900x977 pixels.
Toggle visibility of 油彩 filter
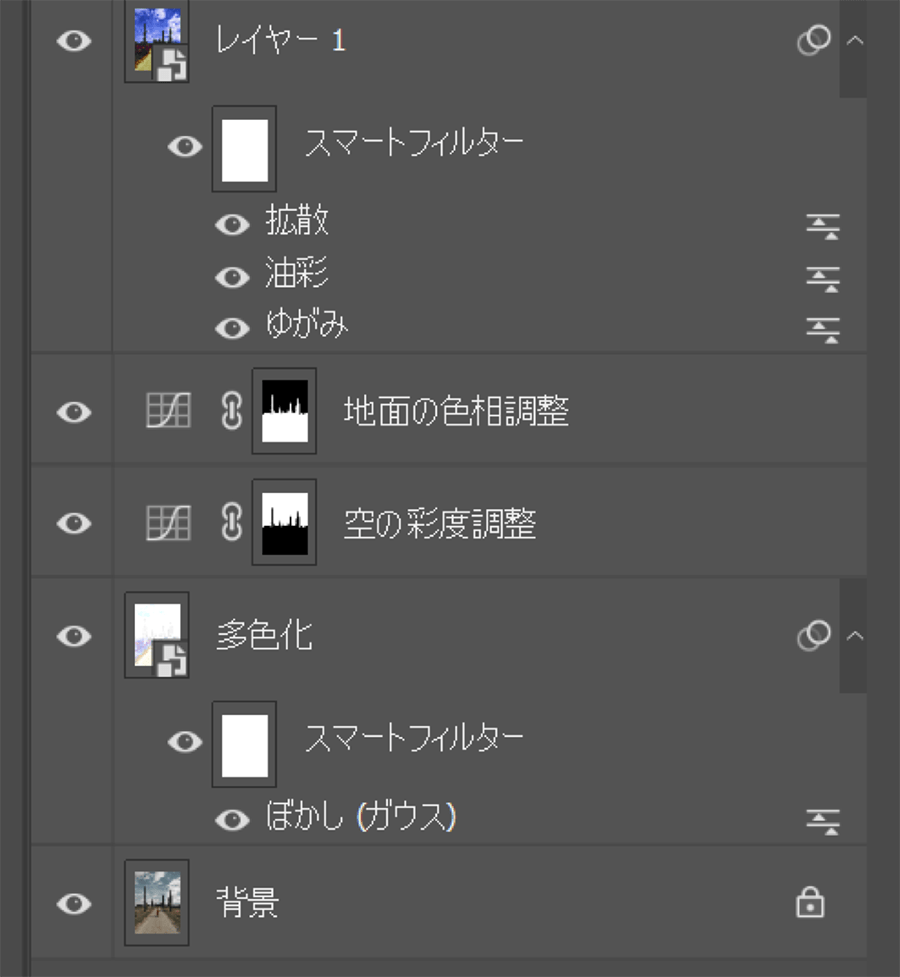tap(232, 277)
